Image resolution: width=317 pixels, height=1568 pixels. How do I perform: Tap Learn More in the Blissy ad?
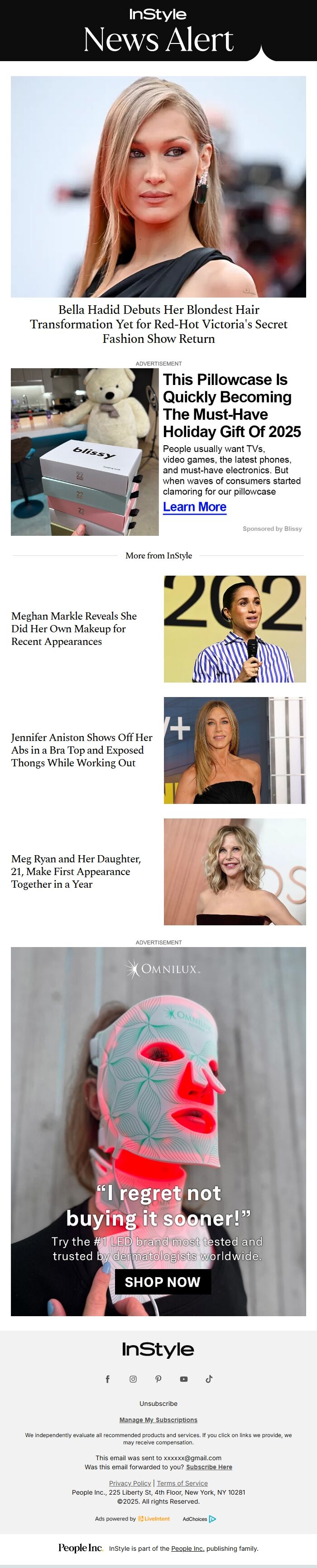(194, 507)
